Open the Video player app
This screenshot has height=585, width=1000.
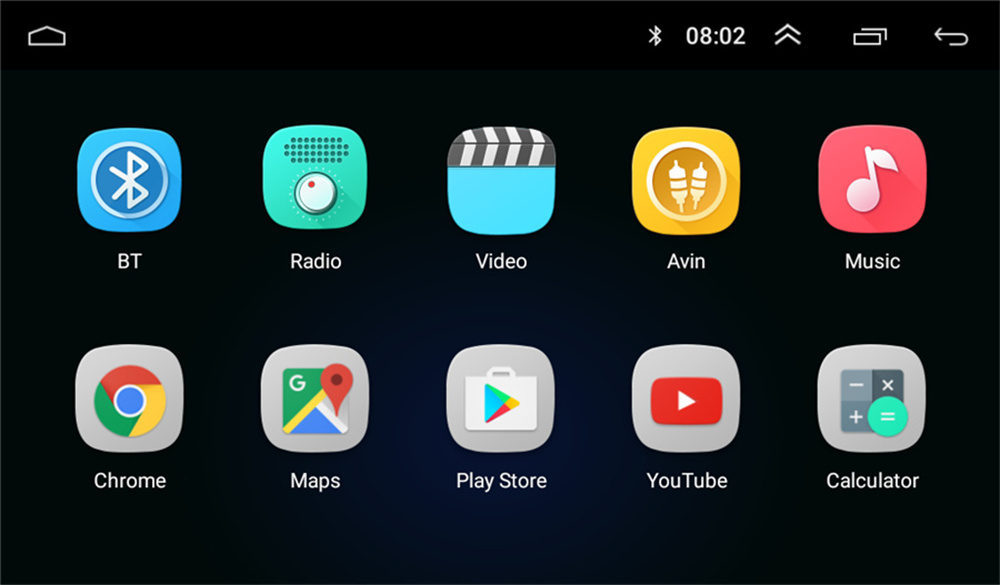click(x=501, y=180)
